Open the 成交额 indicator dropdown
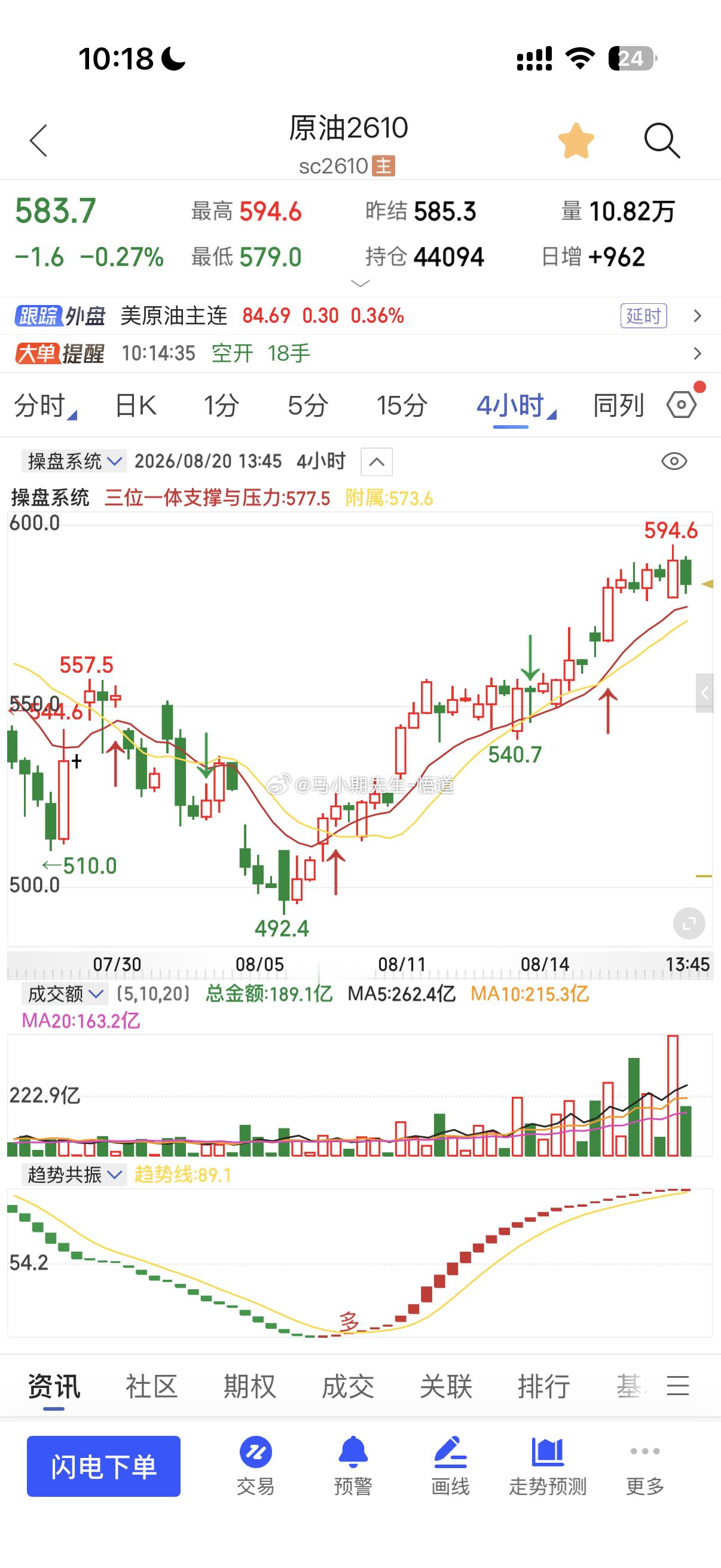 click(65, 994)
